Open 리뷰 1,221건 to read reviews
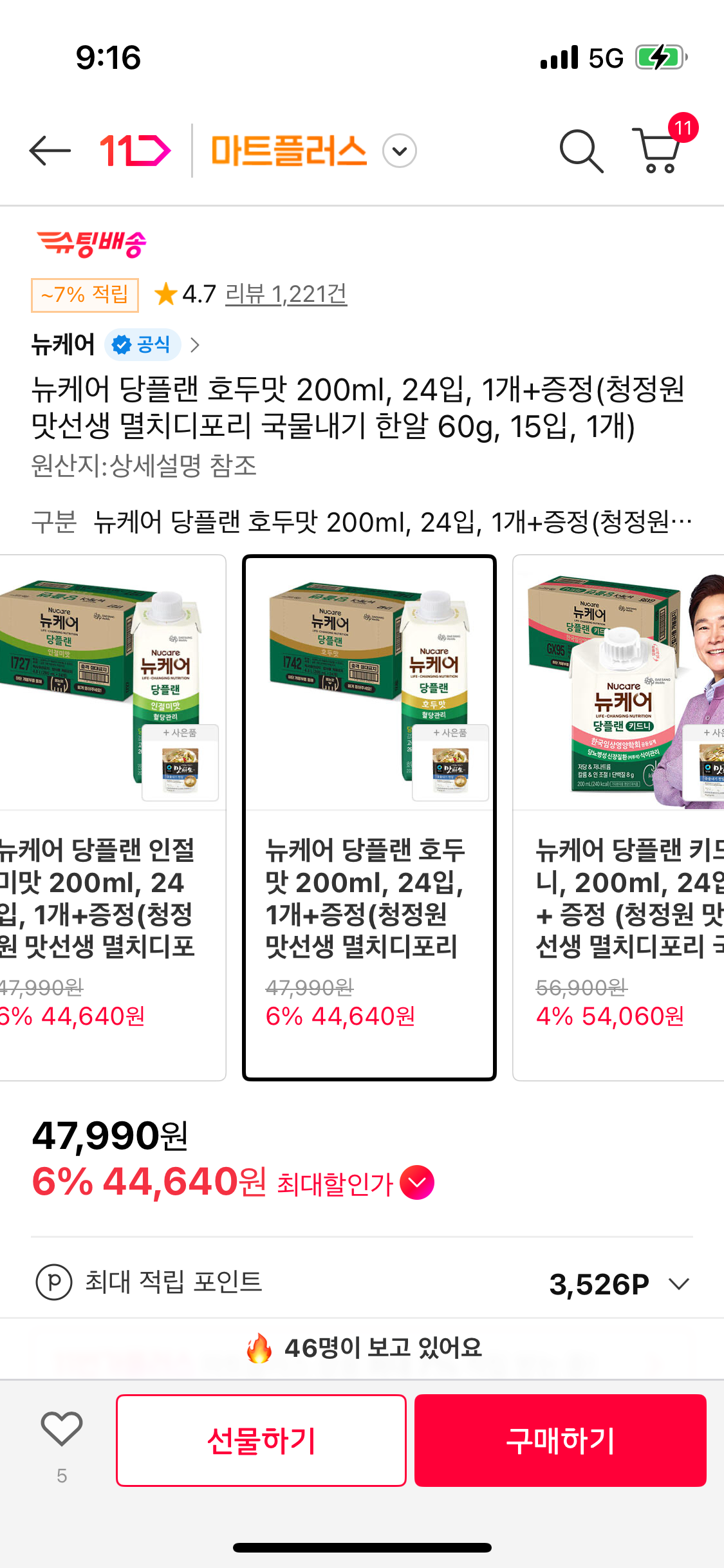 click(285, 295)
